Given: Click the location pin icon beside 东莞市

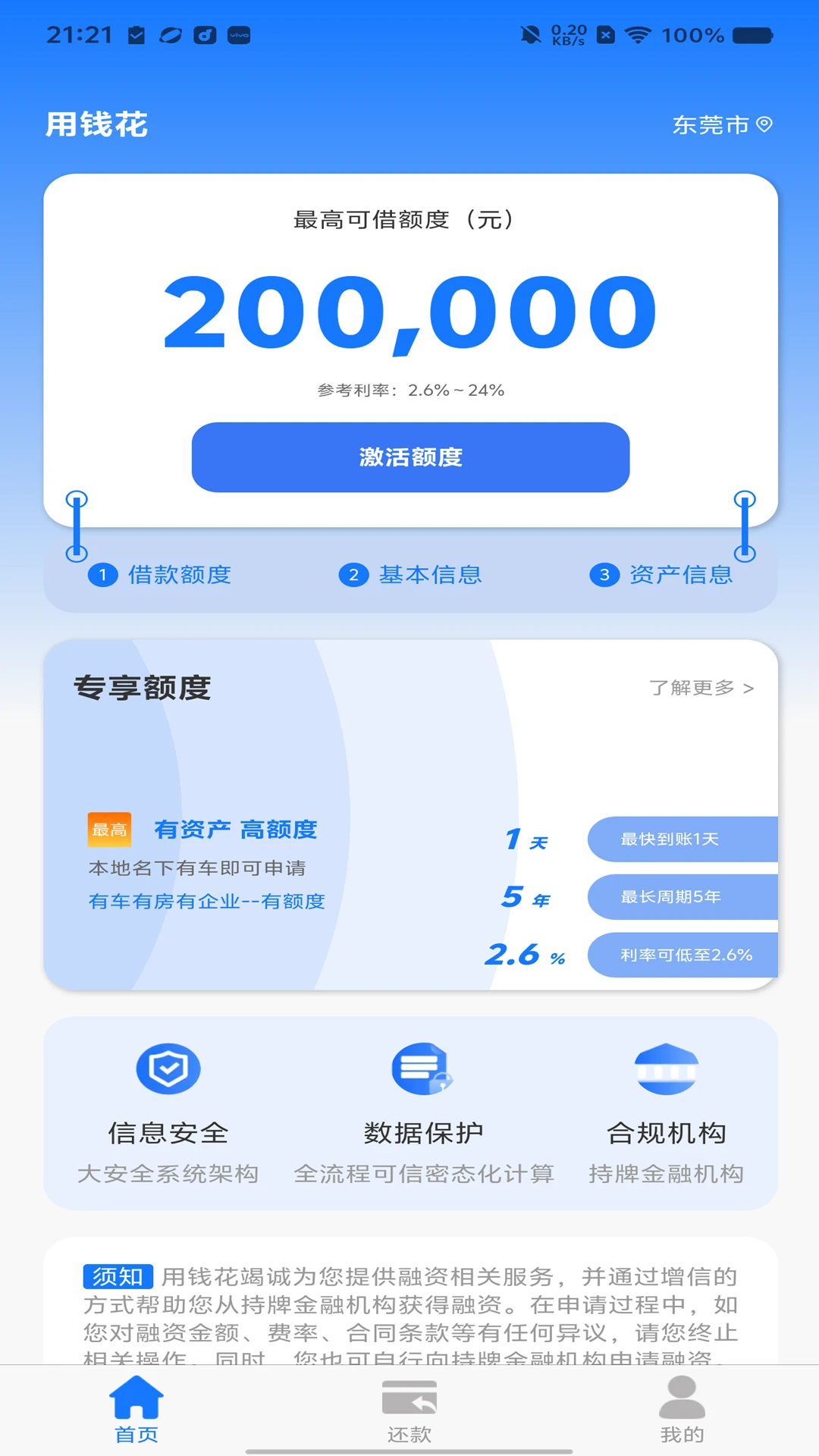Looking at the screenshot, I should tap(763, 124).
